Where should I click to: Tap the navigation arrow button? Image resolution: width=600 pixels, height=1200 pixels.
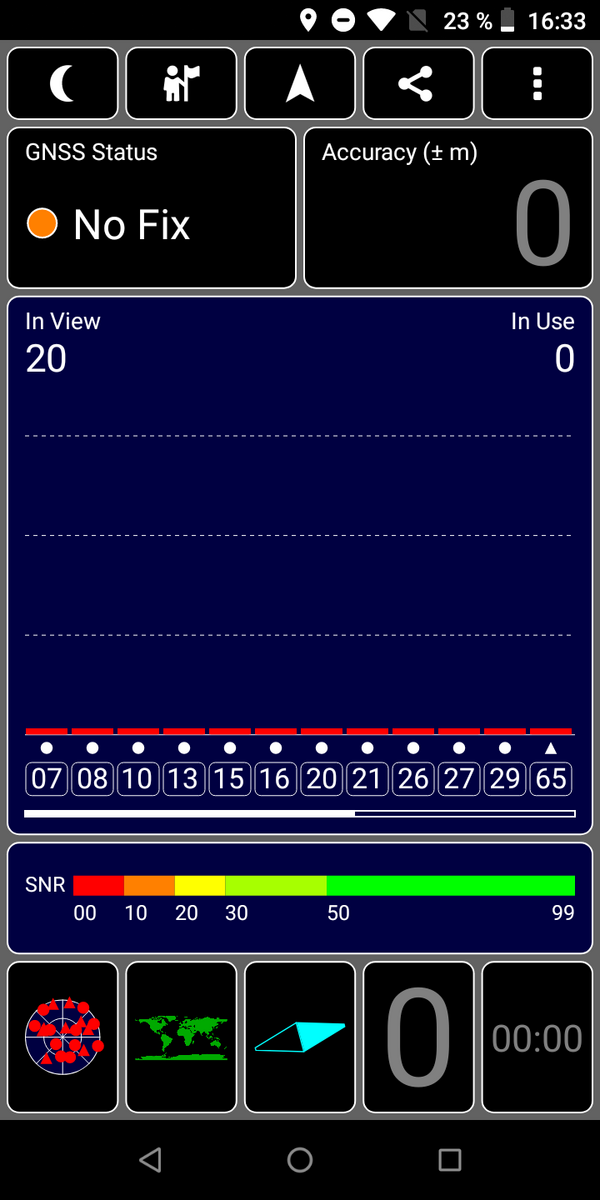(300, 84)
